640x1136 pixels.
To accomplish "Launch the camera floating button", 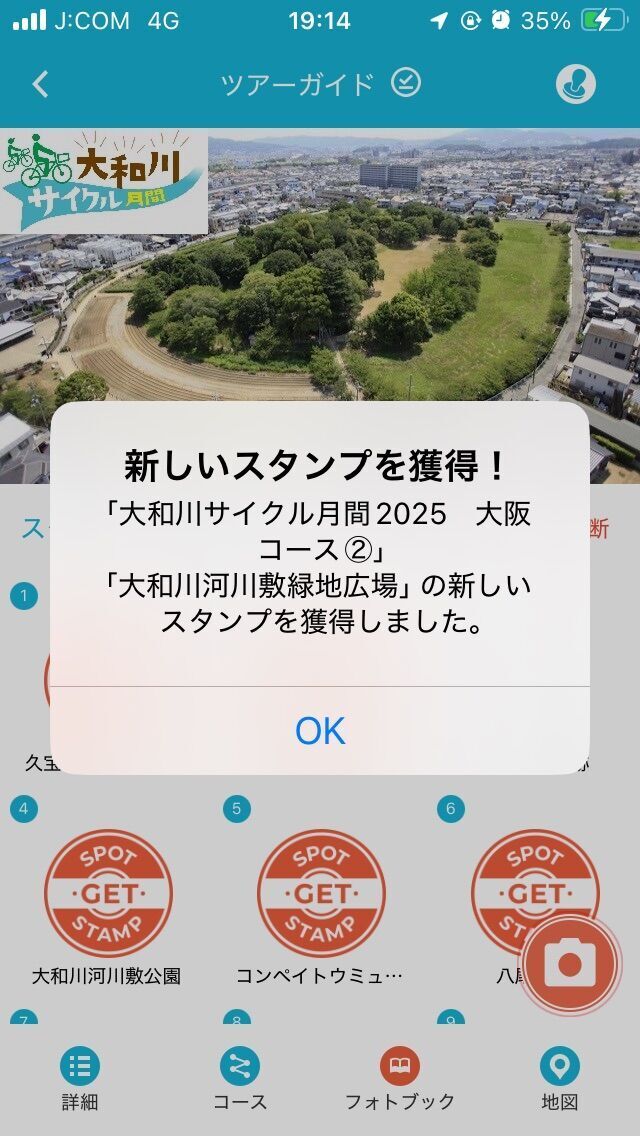I will [570, 964].
